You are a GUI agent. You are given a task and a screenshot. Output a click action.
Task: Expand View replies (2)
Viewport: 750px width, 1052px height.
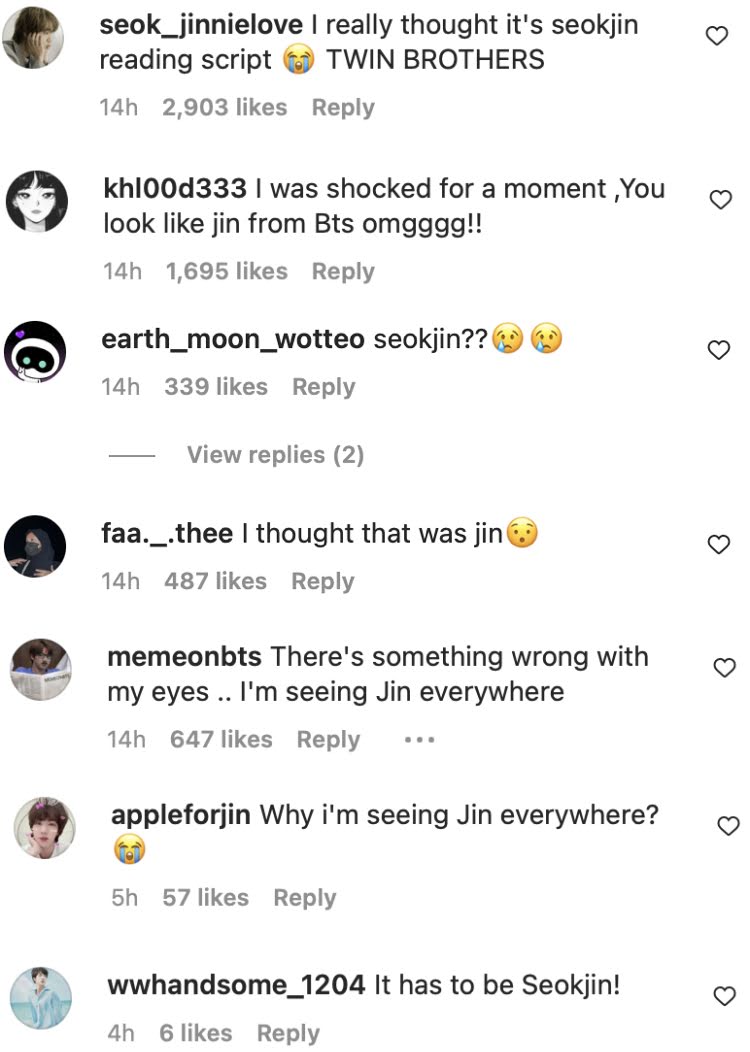(275, 455)
